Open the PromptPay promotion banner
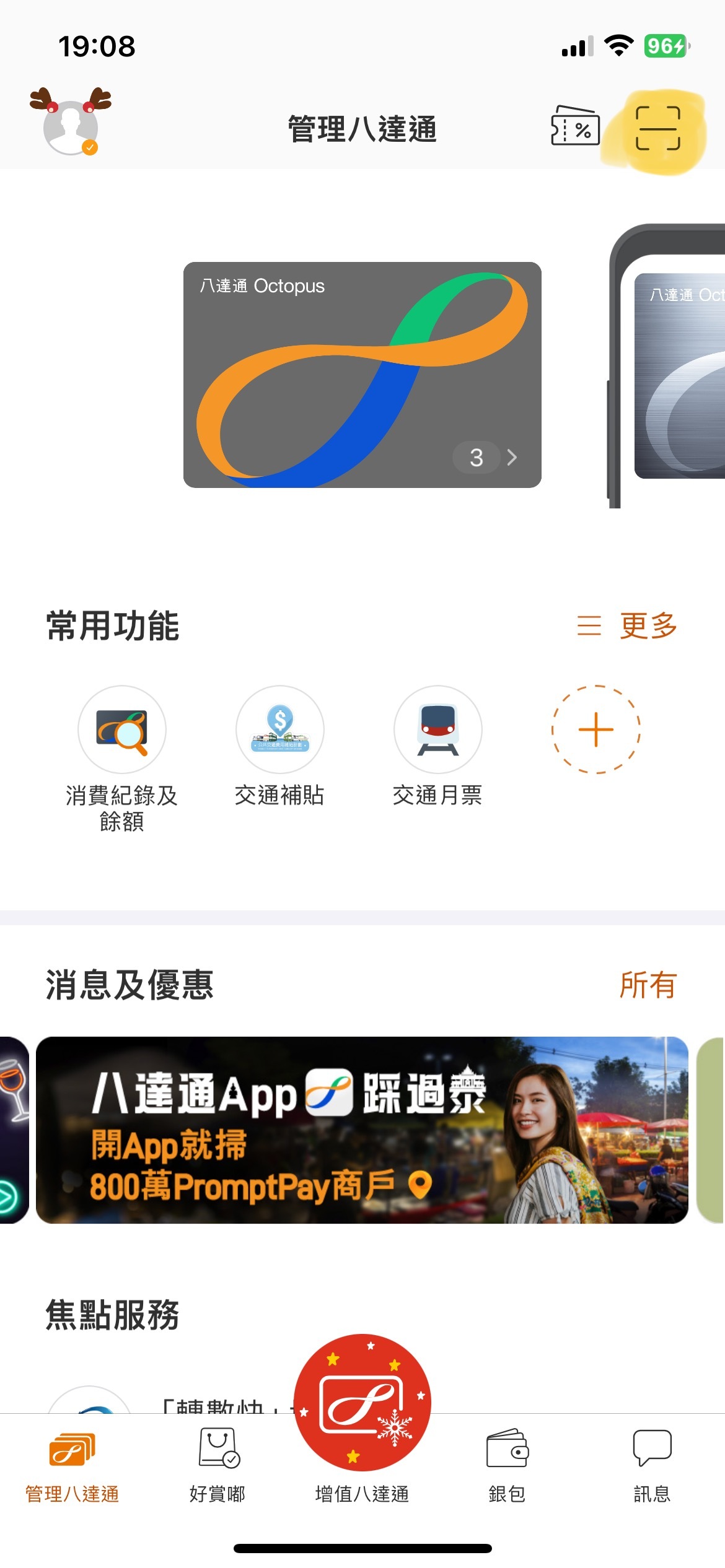This screenshot has height=1568, width=725. point(362,1130)
